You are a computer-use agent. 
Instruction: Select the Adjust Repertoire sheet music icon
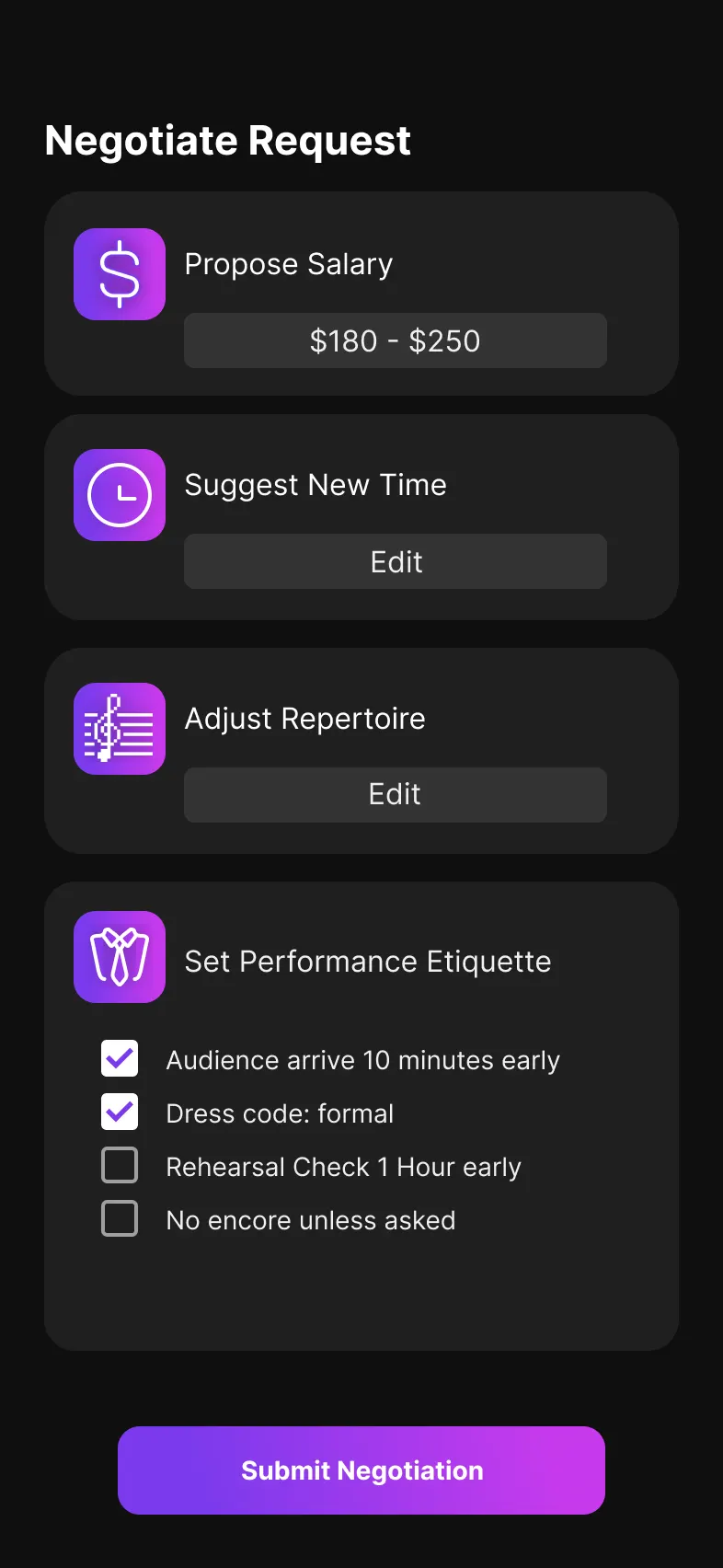coord(119,728)
